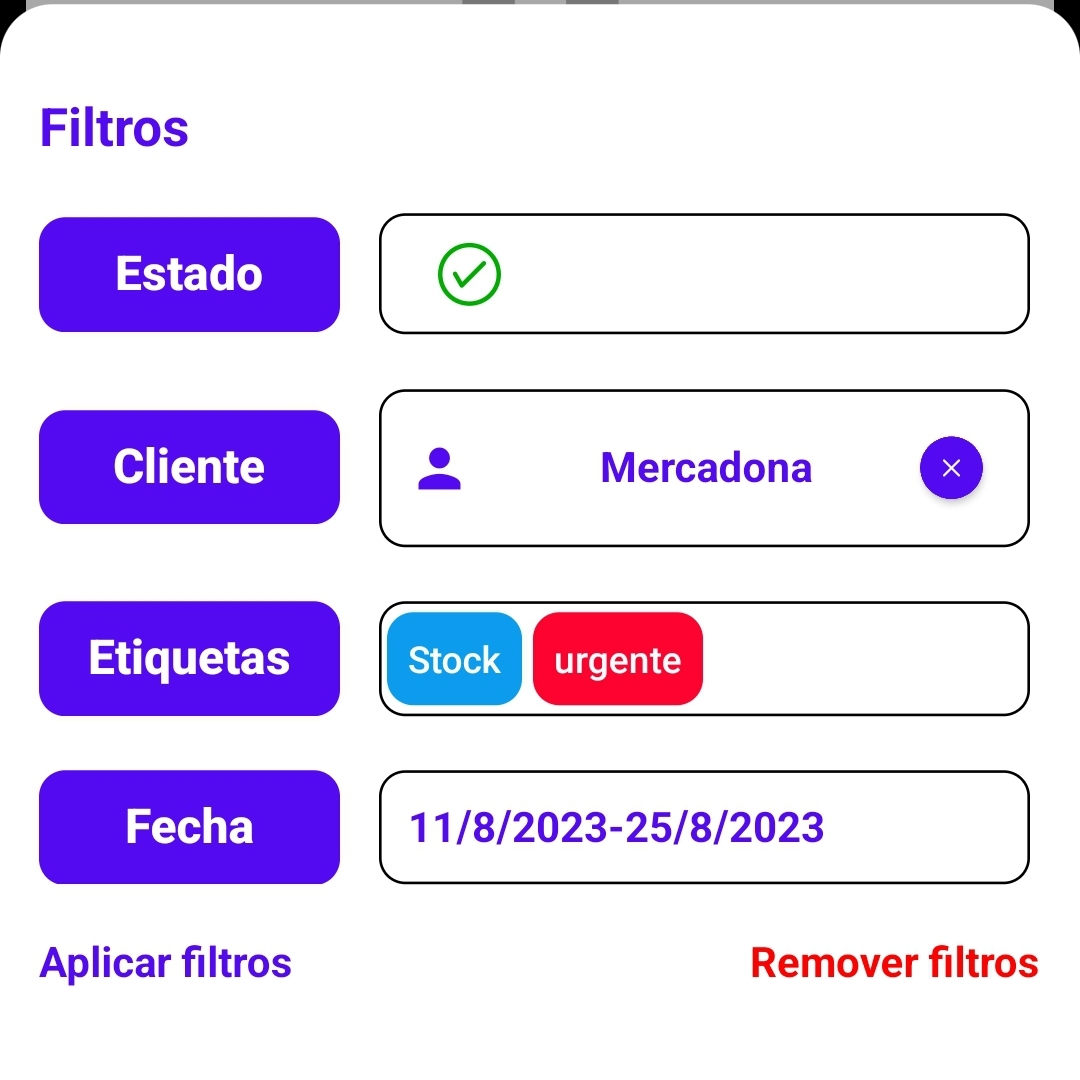Apply filters with Aplicar filtros

pos(165,963)
